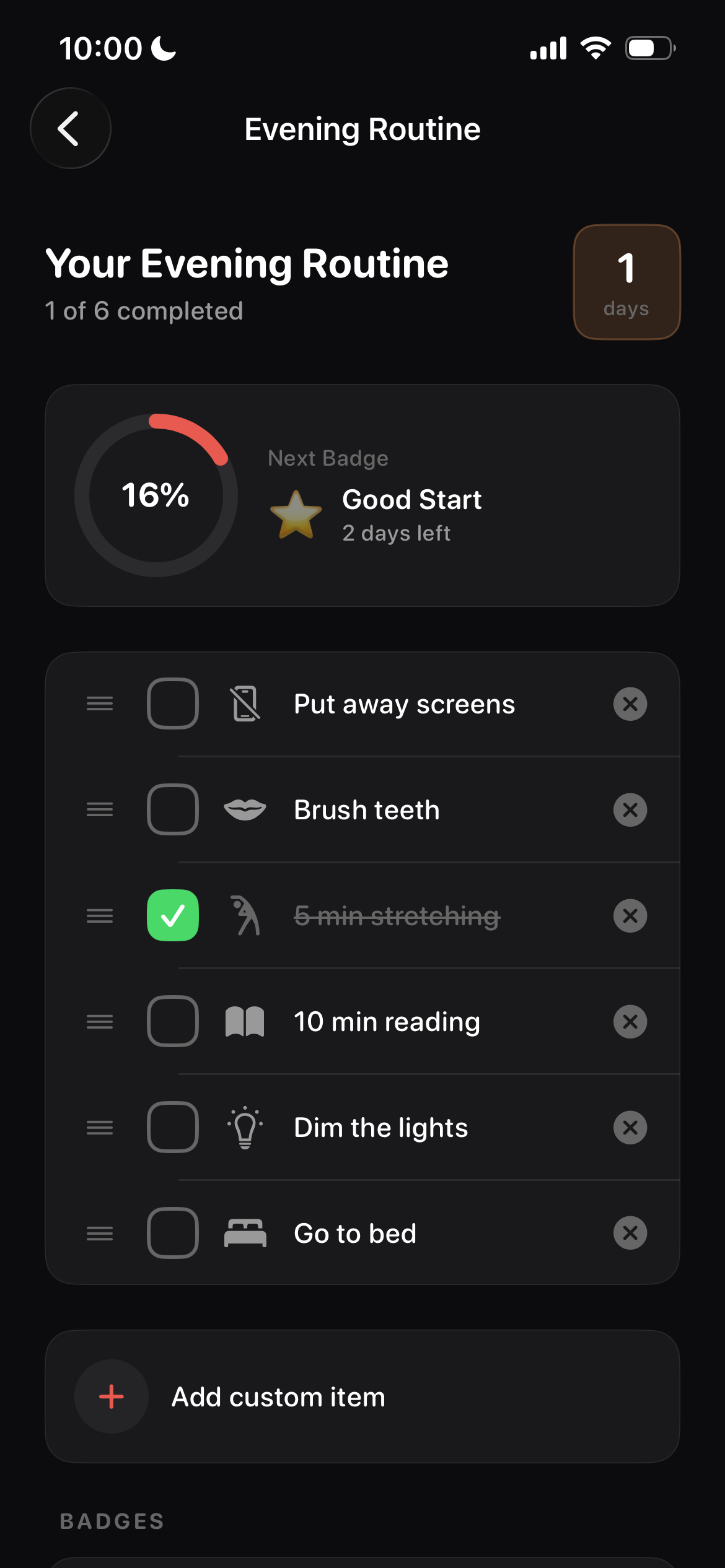The height and width of the screenshot is (1568, 725).
Task: Click the lightbulb icon next to Dim the lights
Action: tap(245, 1127)
